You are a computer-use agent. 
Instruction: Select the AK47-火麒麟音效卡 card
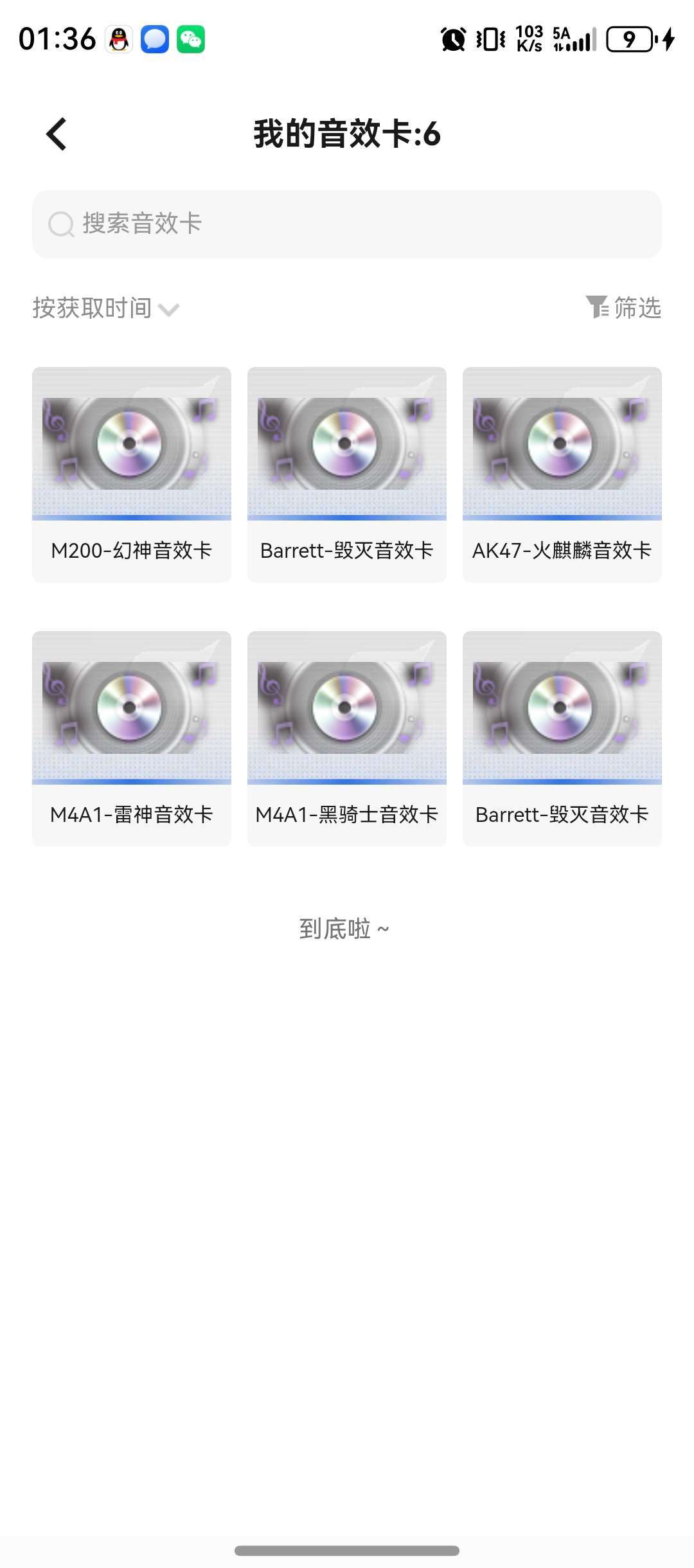(x=562, y=474)
